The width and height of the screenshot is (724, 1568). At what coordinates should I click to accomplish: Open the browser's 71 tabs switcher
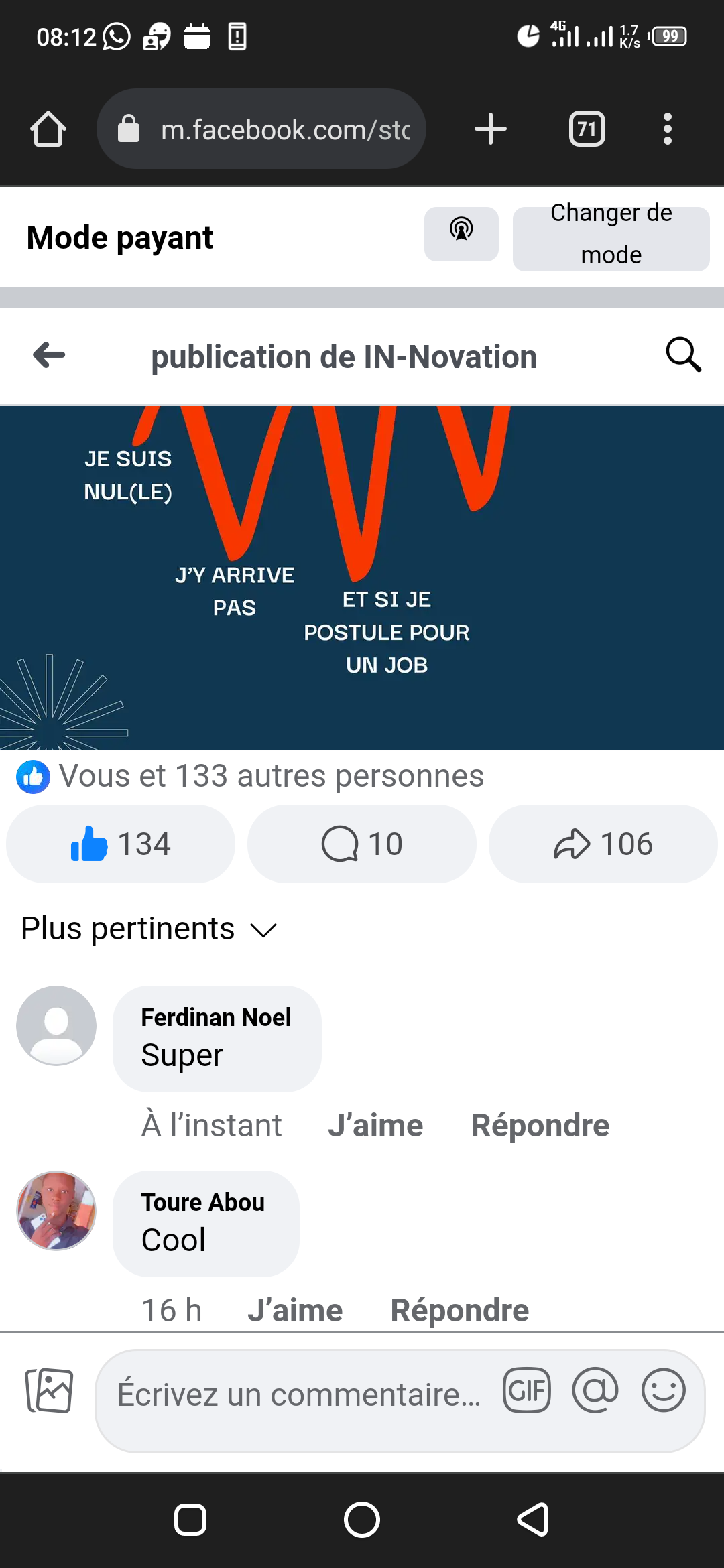[x=587, y=129]
